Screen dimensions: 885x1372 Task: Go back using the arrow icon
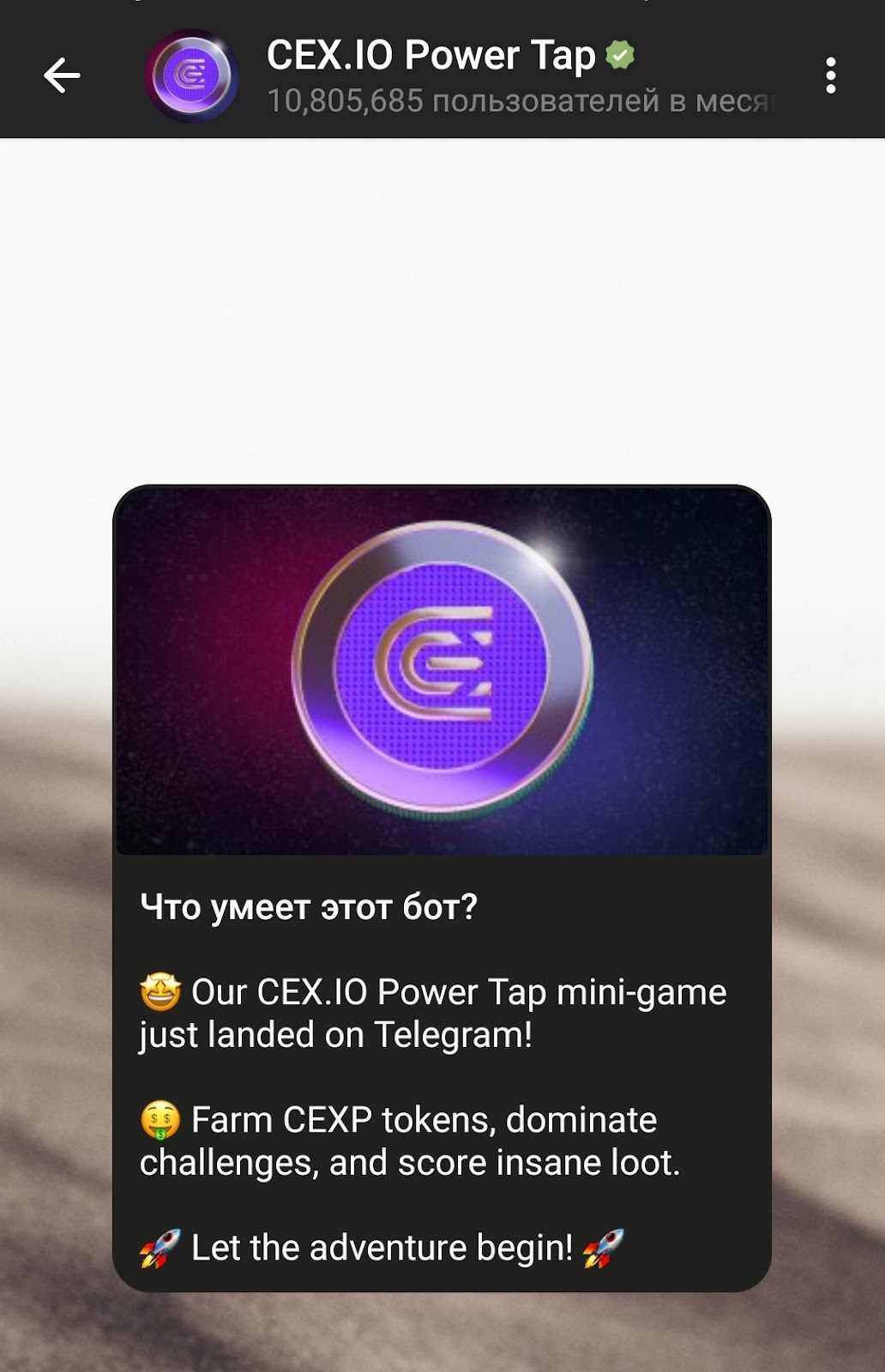pos(62,75)
